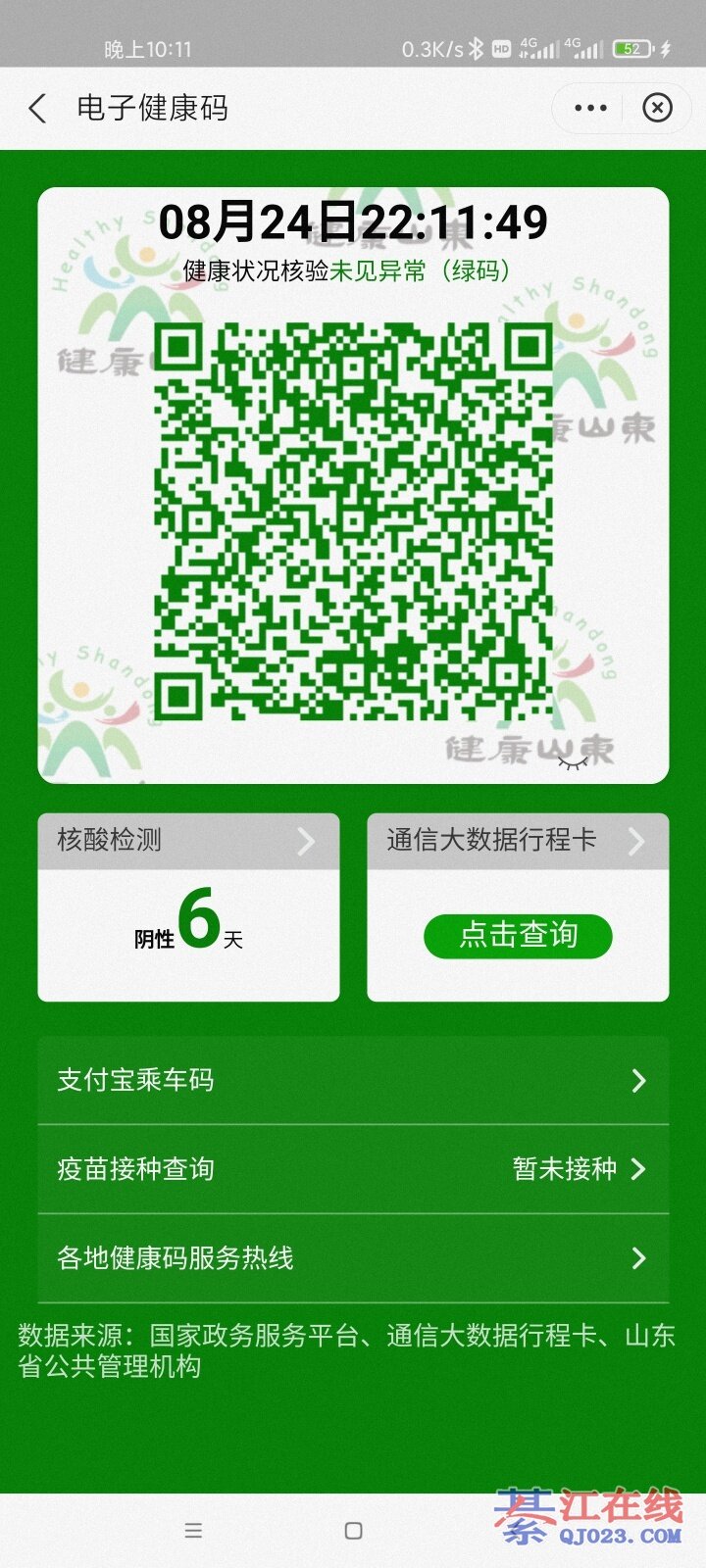This screenshot has width=706, height=1568.
Task: Tap the eye icon to hide code
Action: coord(573,761)
